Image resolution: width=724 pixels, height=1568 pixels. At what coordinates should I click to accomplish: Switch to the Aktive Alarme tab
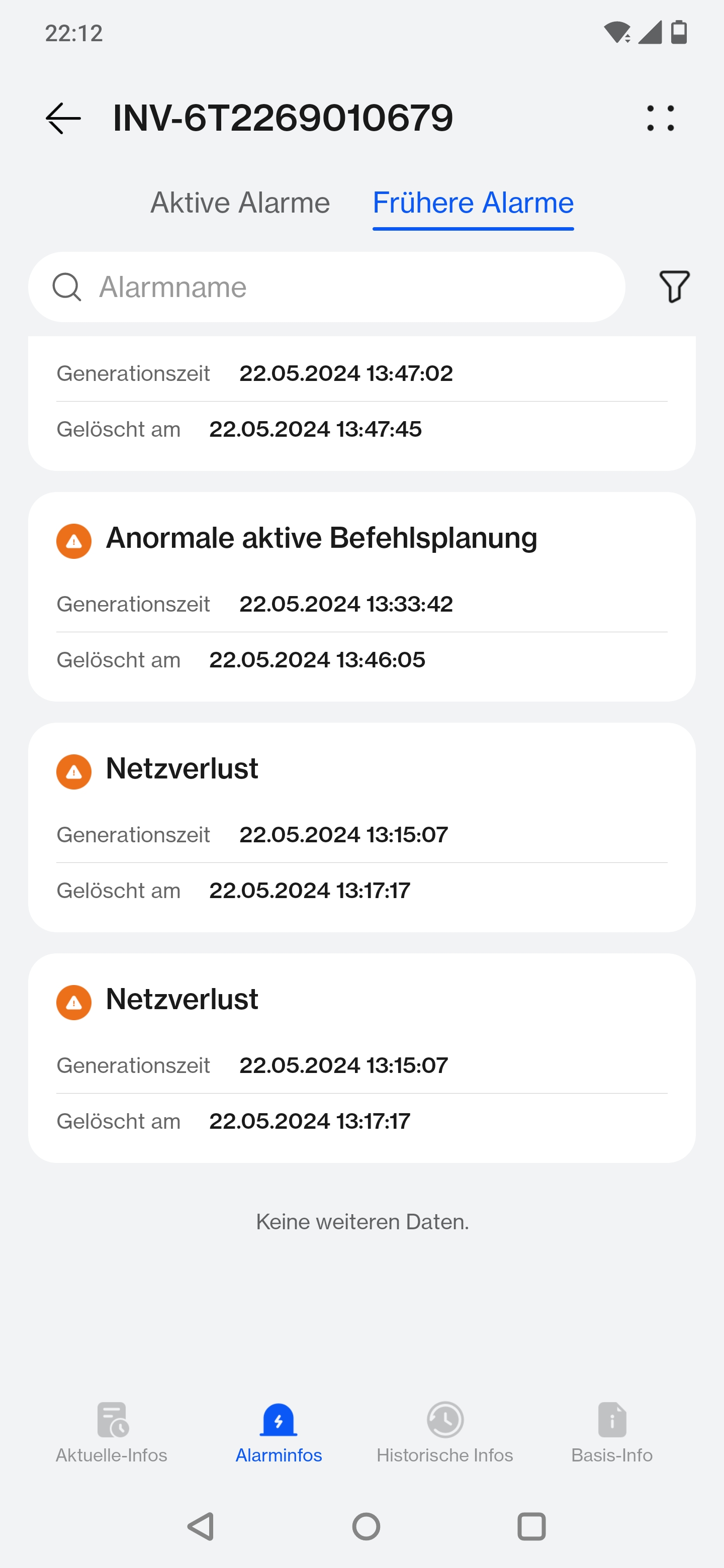[240, 203]
